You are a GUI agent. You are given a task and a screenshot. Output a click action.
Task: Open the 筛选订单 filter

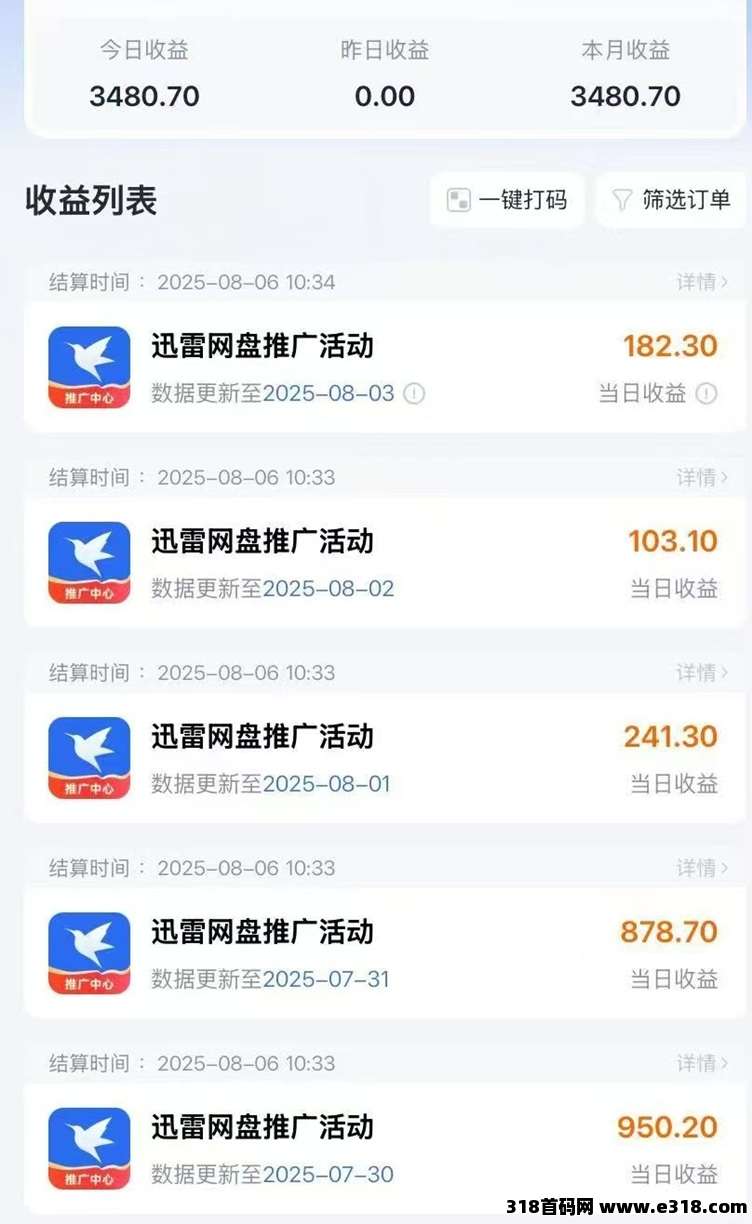[x=672, y=200]
